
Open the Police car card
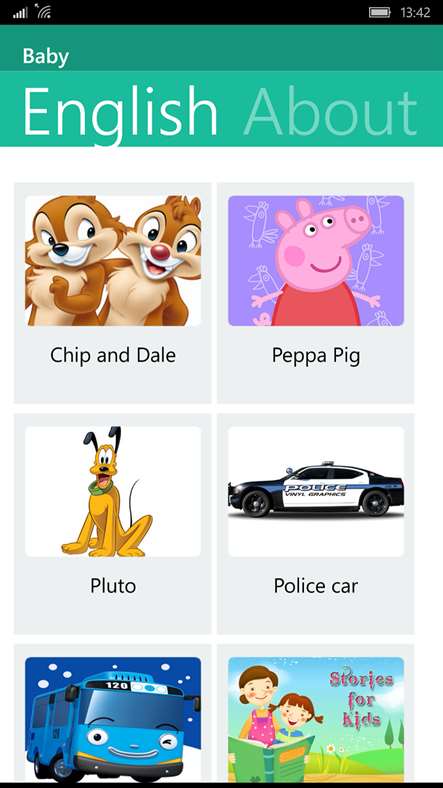[x=315, y=524]
